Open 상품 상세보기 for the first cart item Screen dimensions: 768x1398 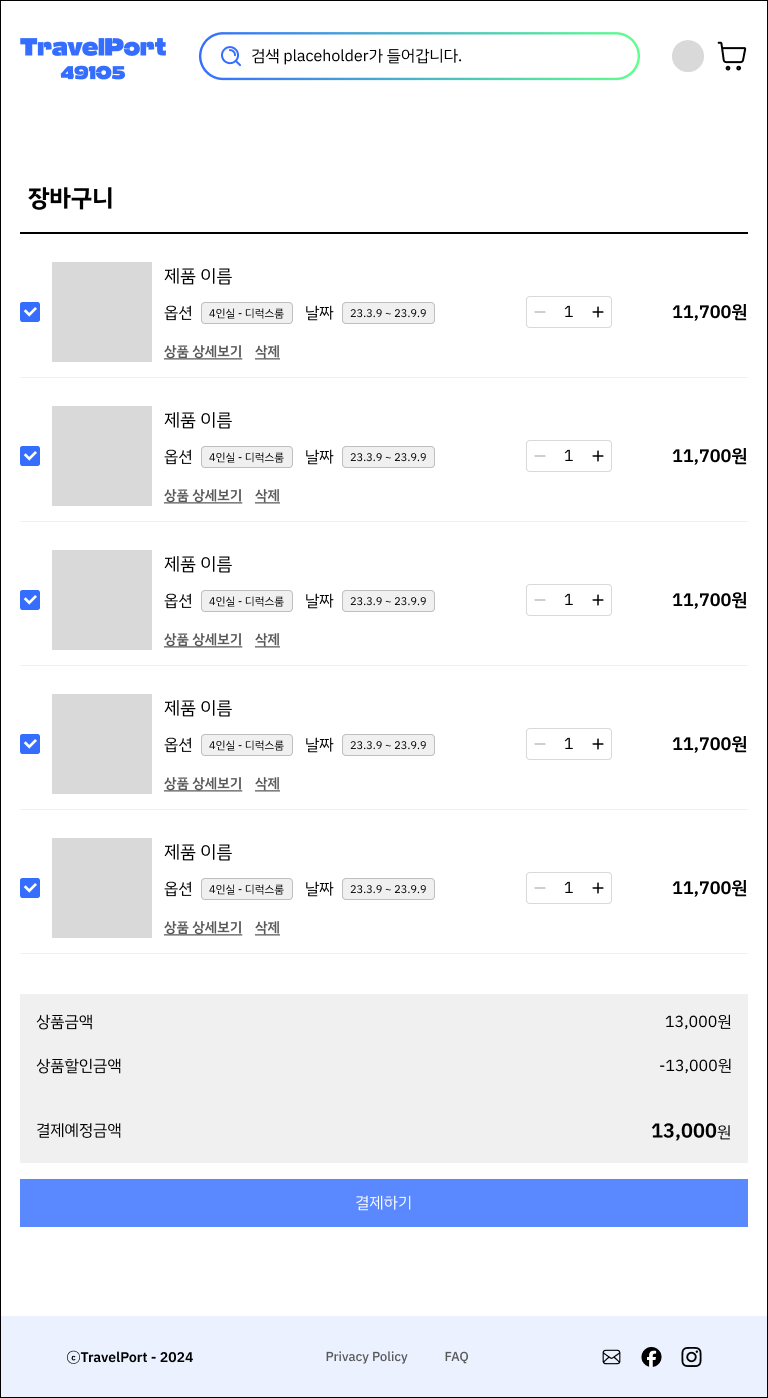click(x=203, y=352)
